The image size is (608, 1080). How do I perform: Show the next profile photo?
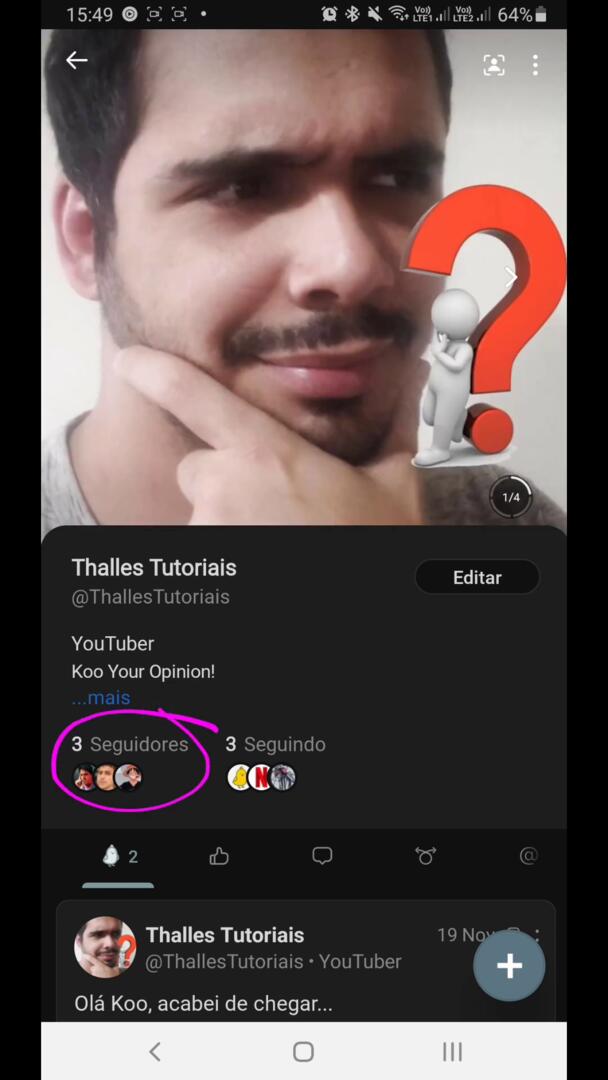click(x=511, y=278)
